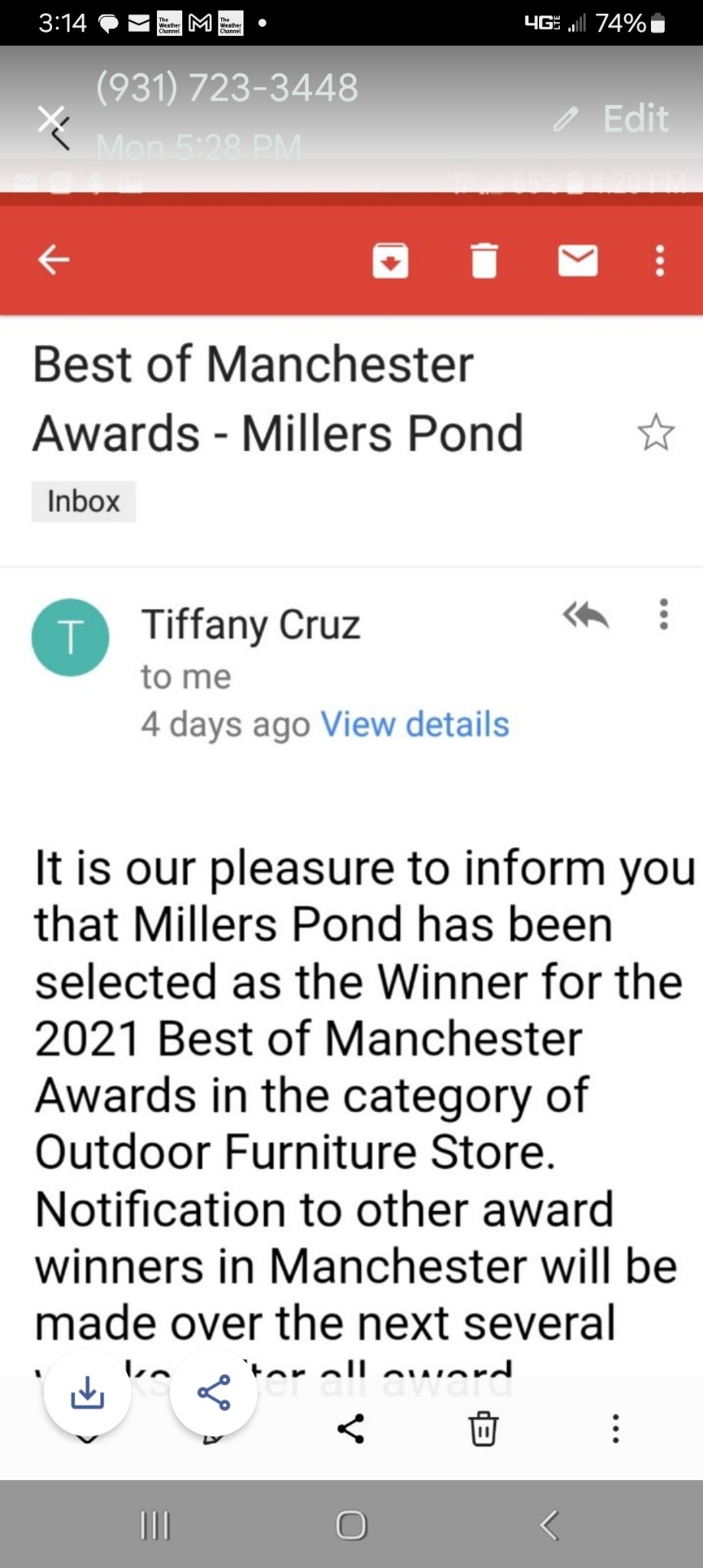The height and width of the screenshot is (1568, 703).
Task: Tap Edit to edit the image
Action: tap(612, 119)
